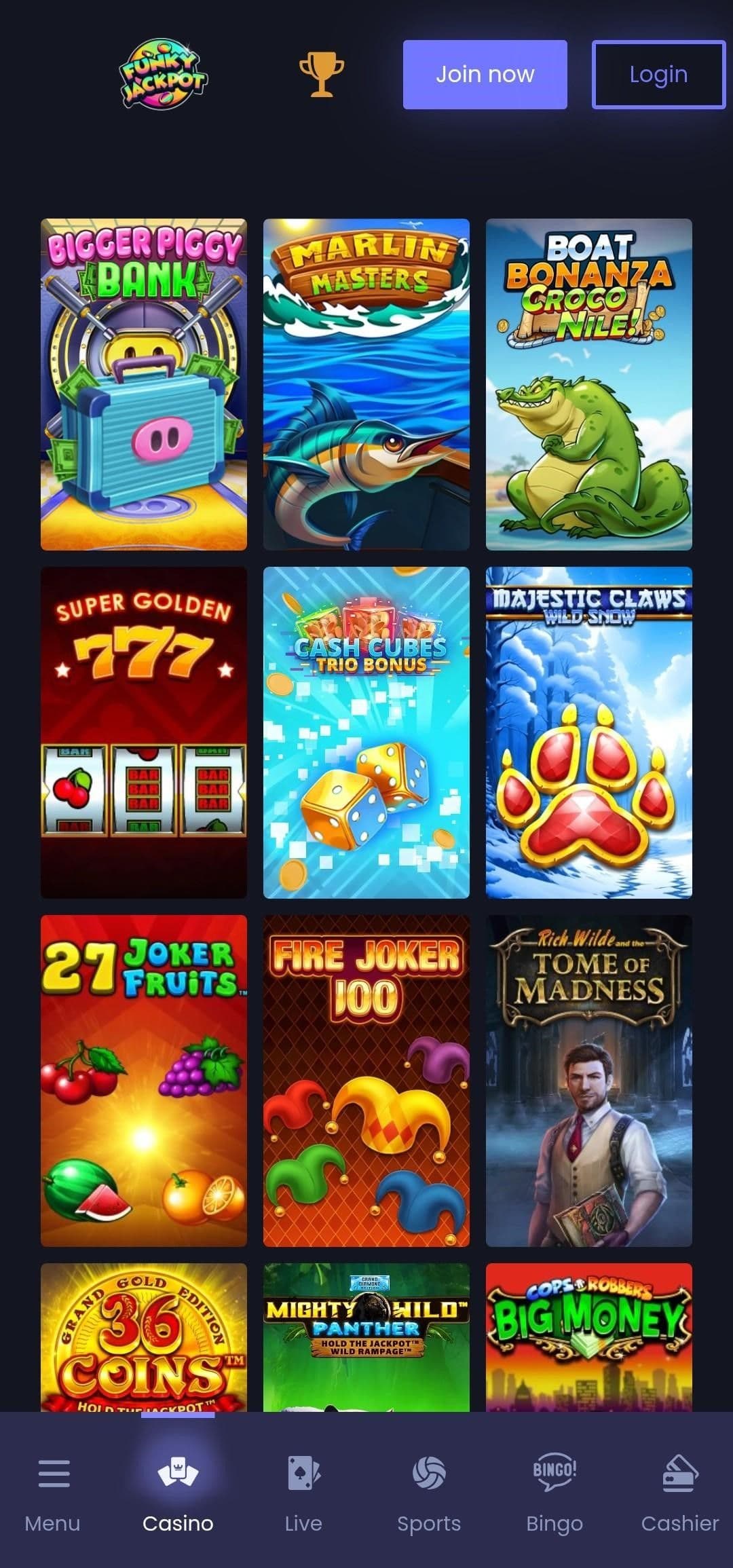Open the tournaments trophy icon
Viewport: 733px width, 1568px height.
tap(324, 74)
